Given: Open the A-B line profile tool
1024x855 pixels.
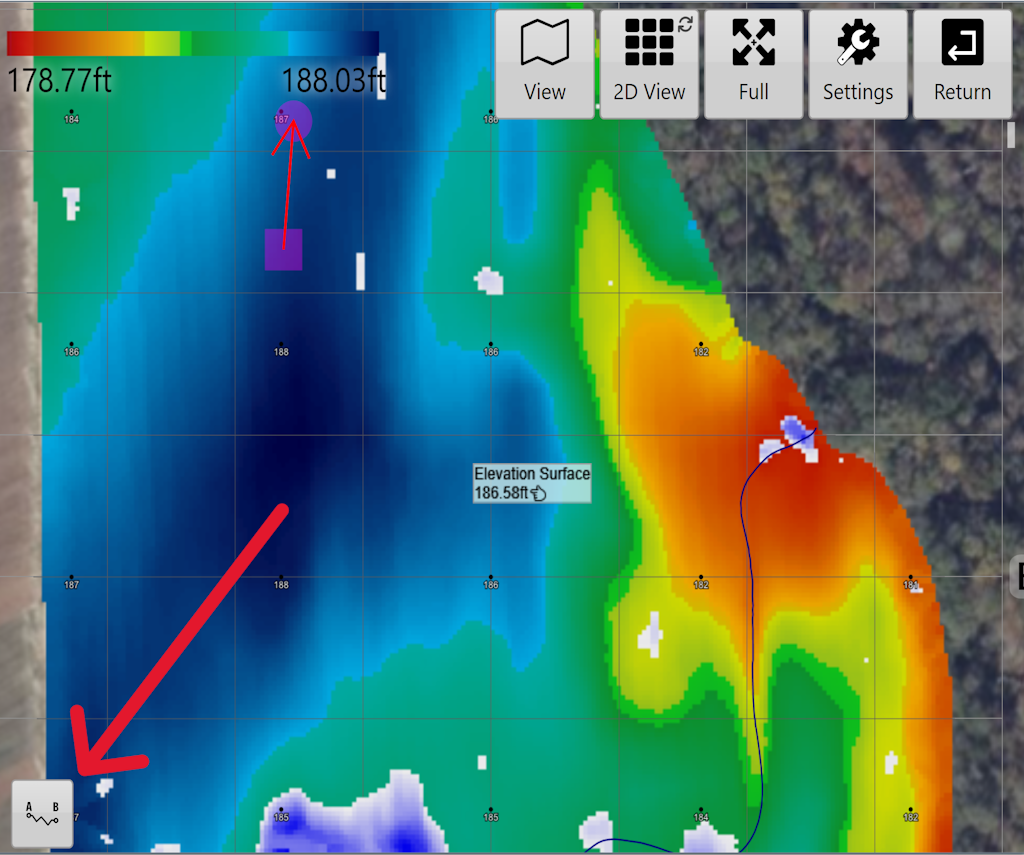Looking at the screenshot, I should pos(43,813).
